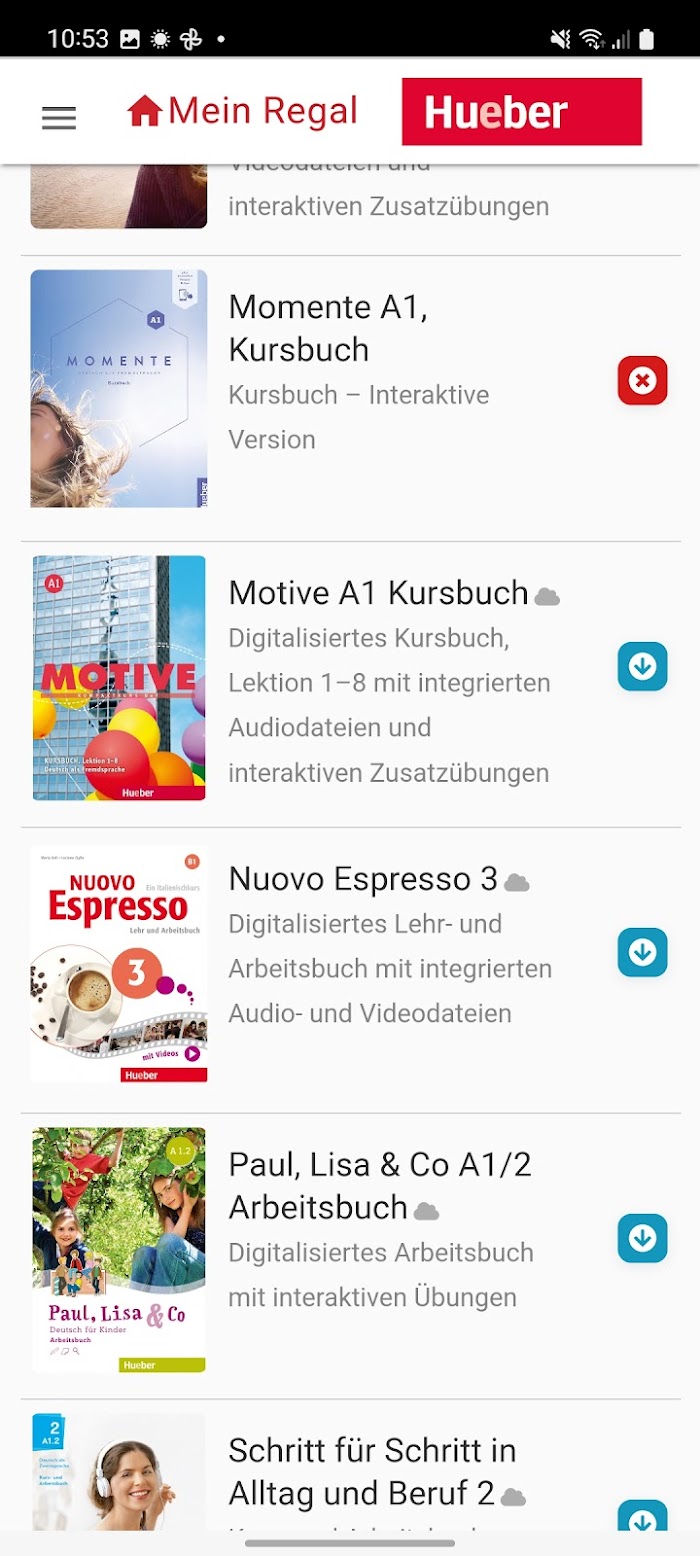Open the hamburger drawer menu
This screenshot has height=1556, width=700.
coord(59,118)
